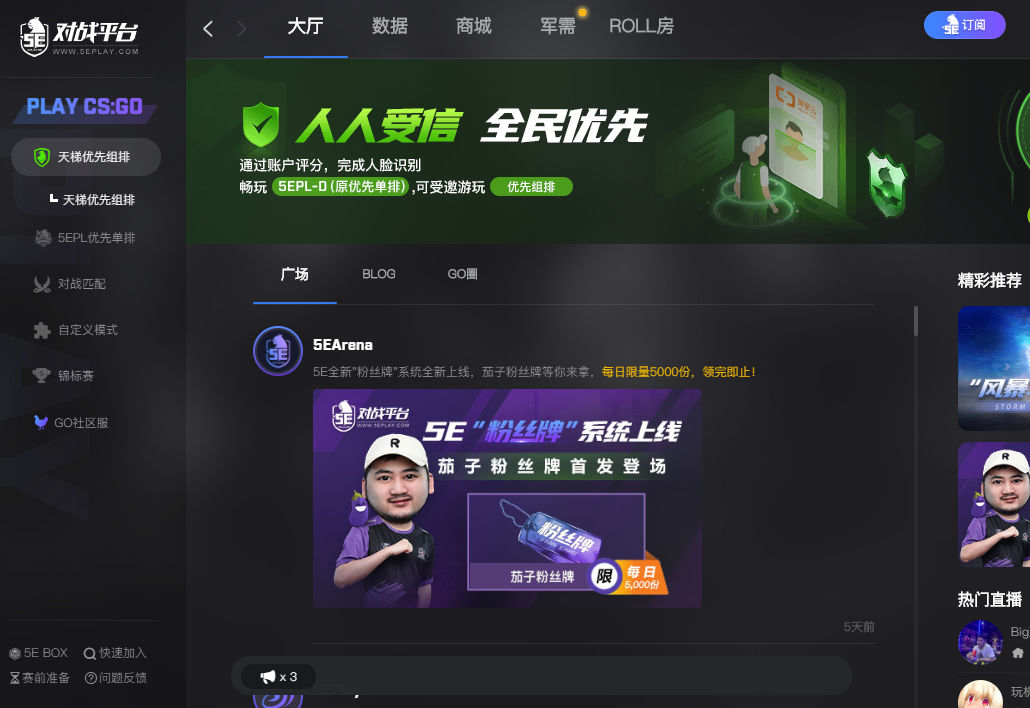Screen dimensions: 1030x708
Task: Open 锦标赛 tournaments
Action: pos(76,376)
